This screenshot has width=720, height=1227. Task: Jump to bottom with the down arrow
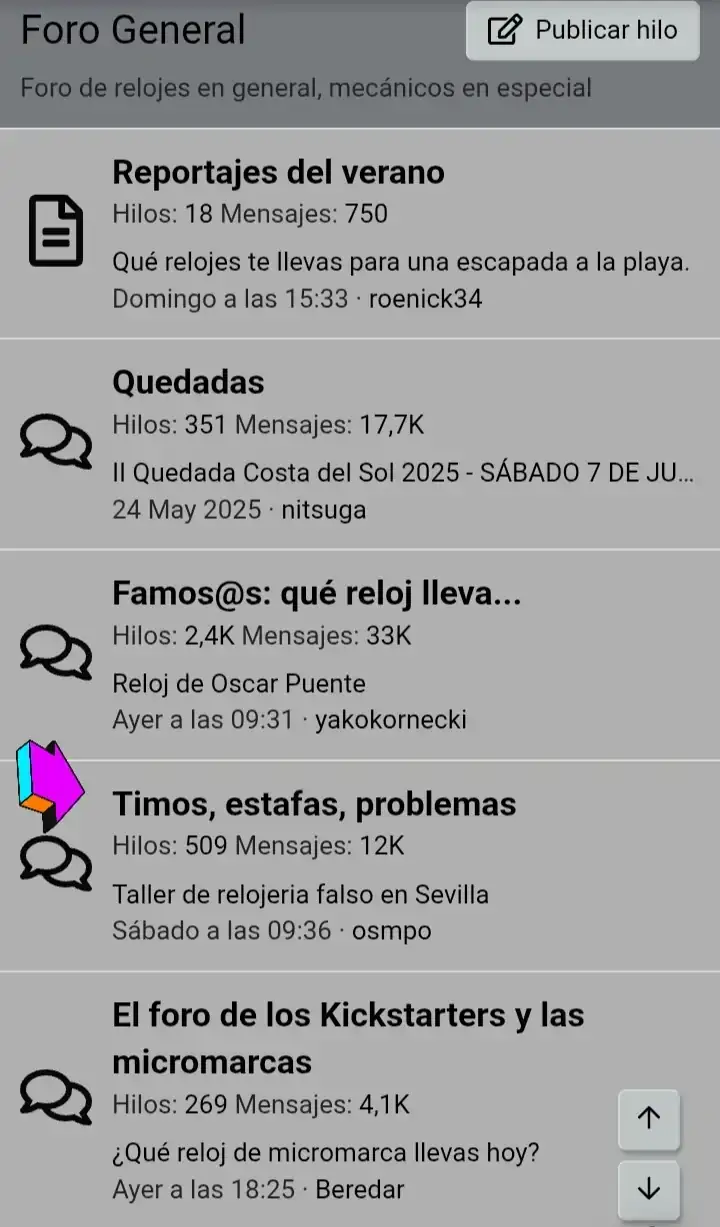tap(649, 1188)
